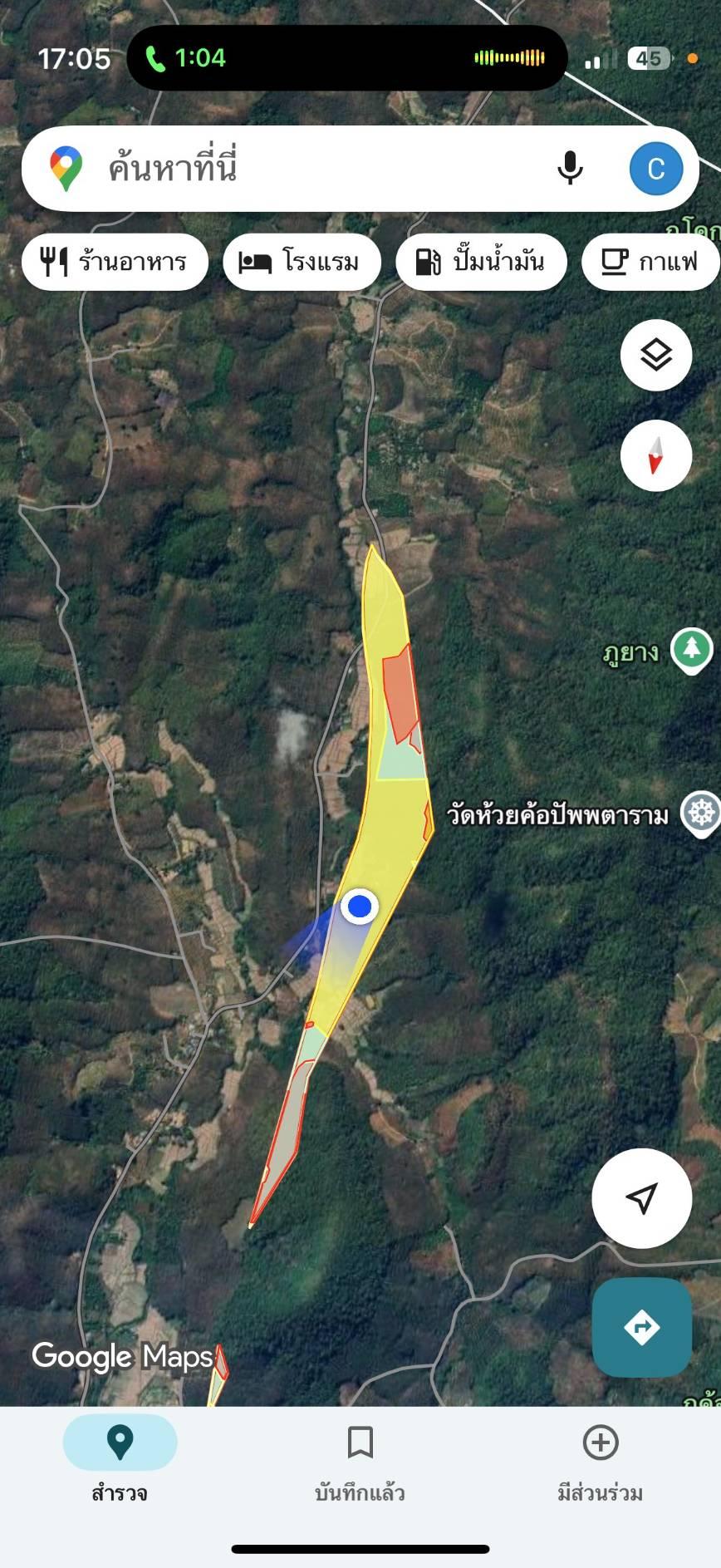721x1568 pixels.
Task: Switch to the บันทึกแล้ว tab
Action: [x=360, y=1459]
